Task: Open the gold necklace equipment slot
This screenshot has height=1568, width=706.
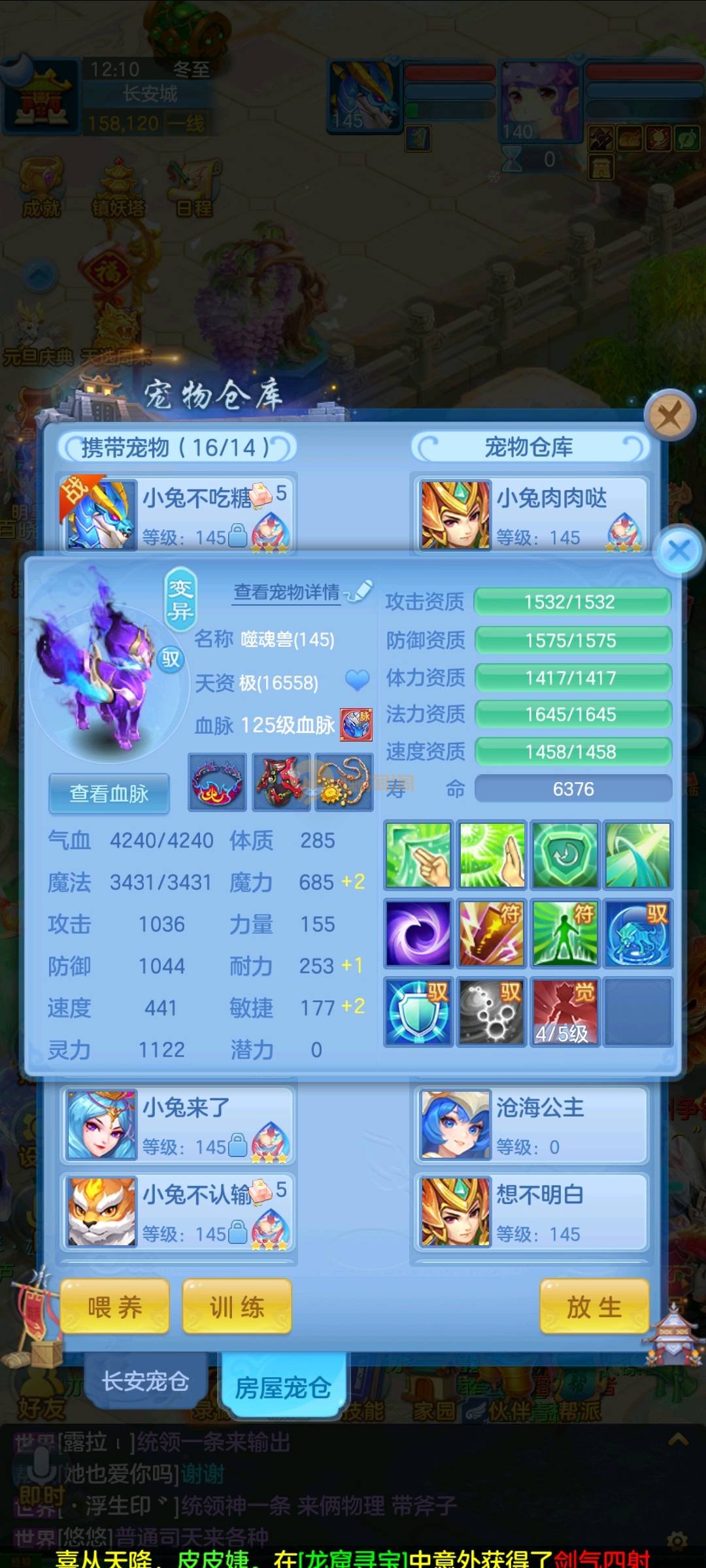Action: [x=343, y=782]
